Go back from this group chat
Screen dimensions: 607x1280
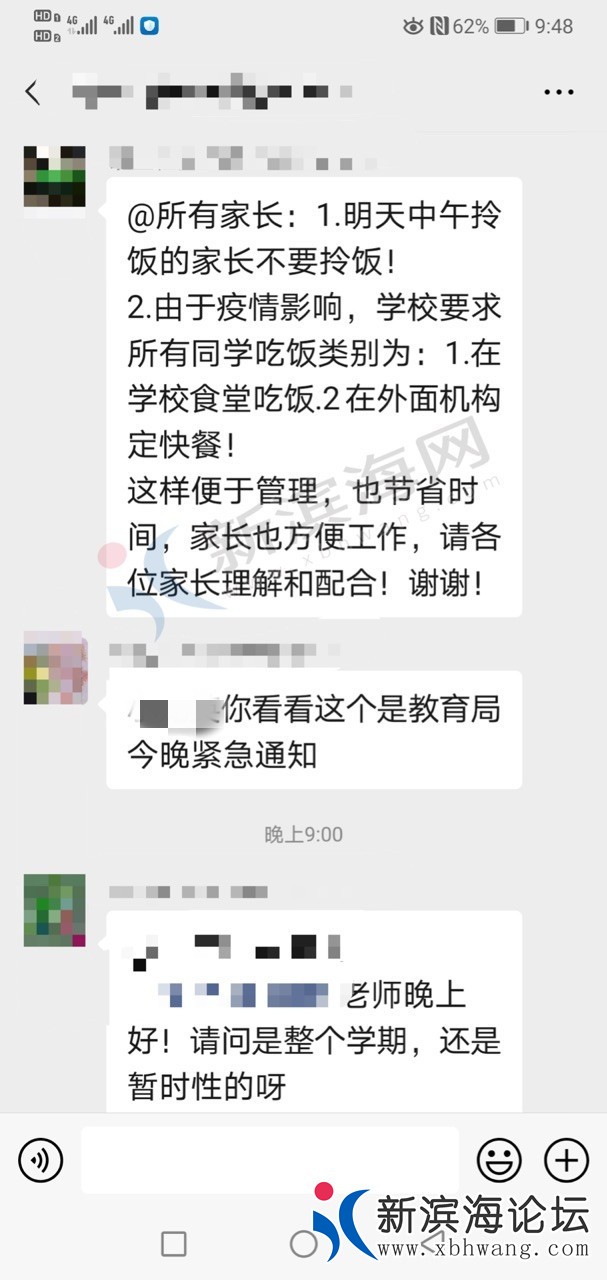pyautogui.click(x=33, y=93)
